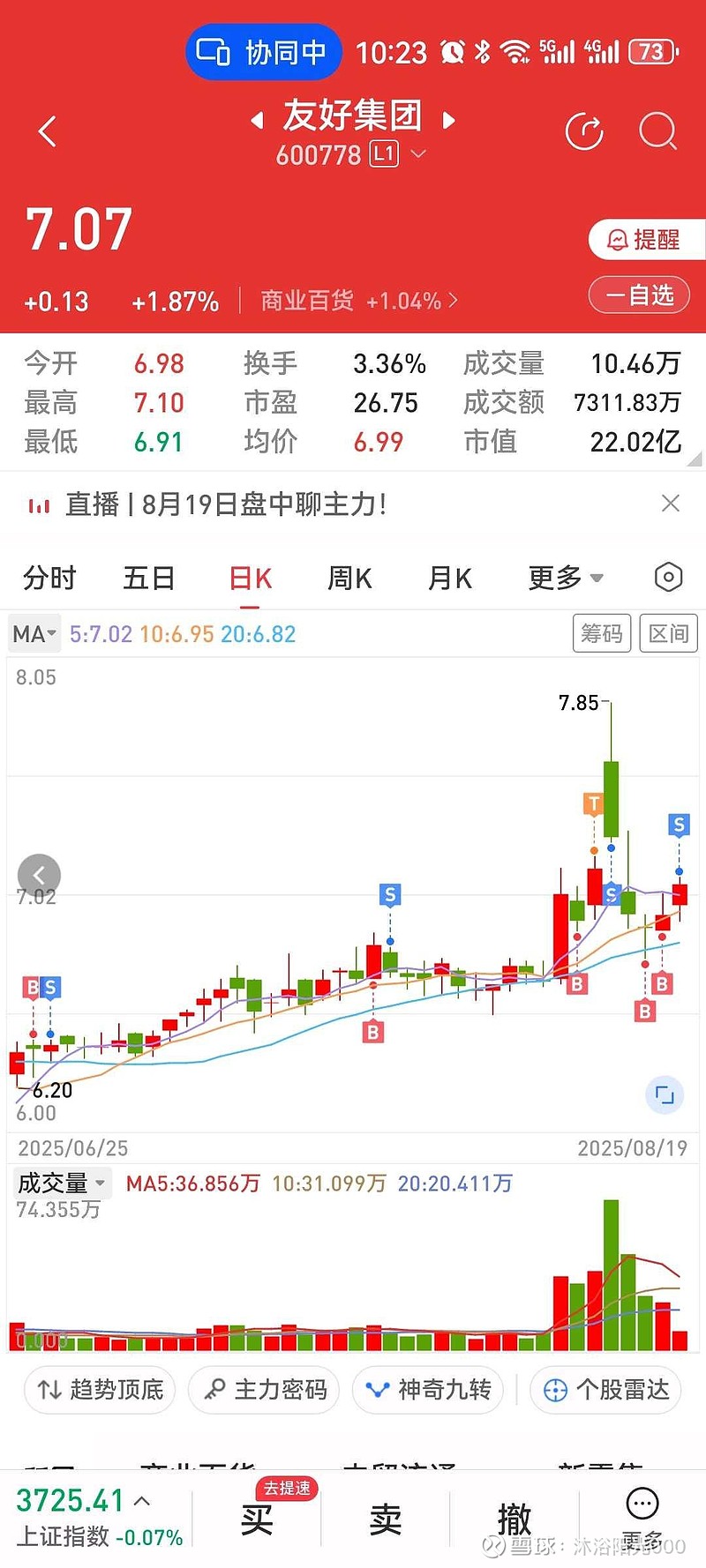706x1568 pixels.
Task: Tap the 买 buy button
Action: click(257, 1519)
